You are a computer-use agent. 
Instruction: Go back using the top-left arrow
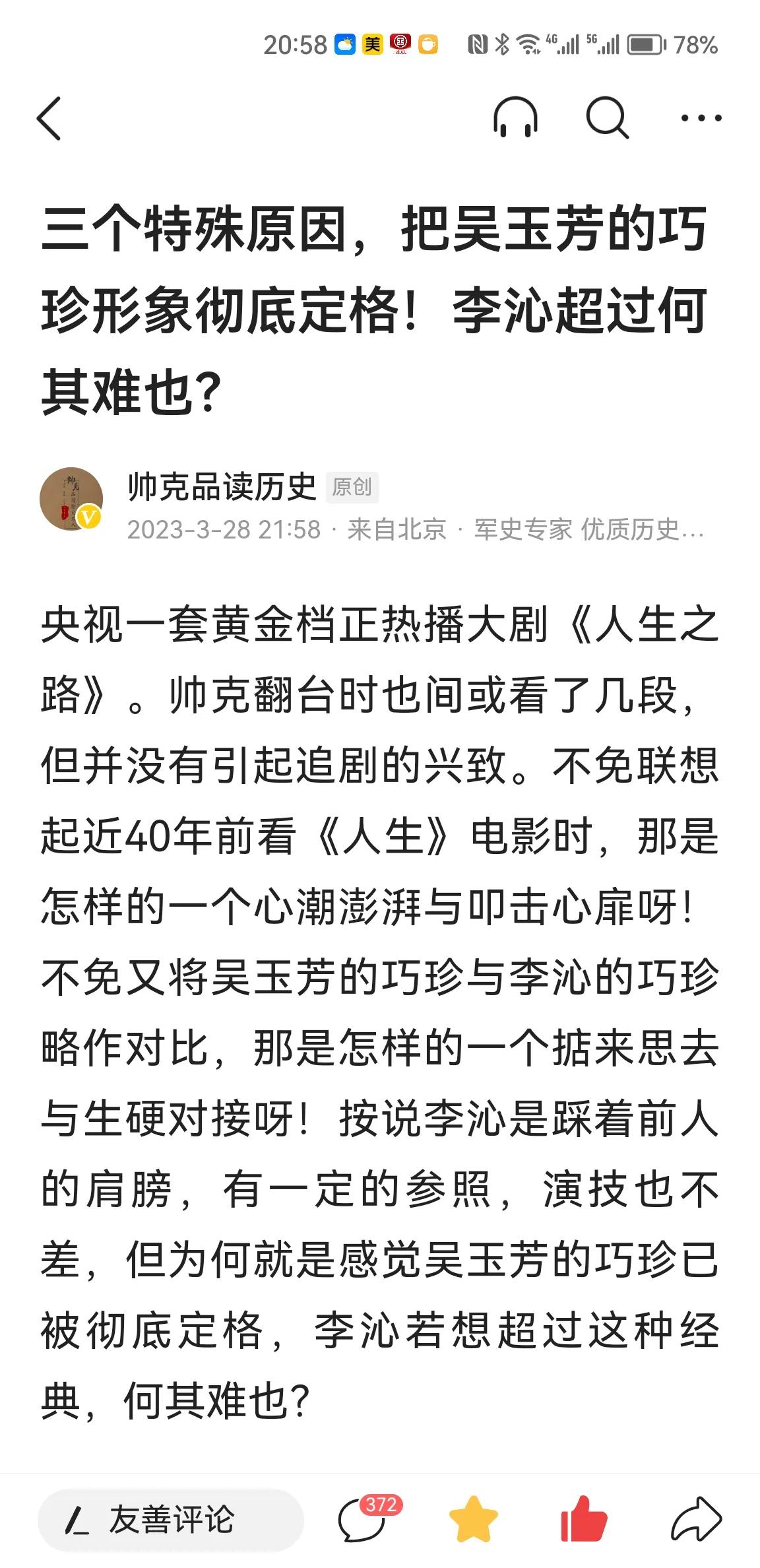(x=49, y=119)
